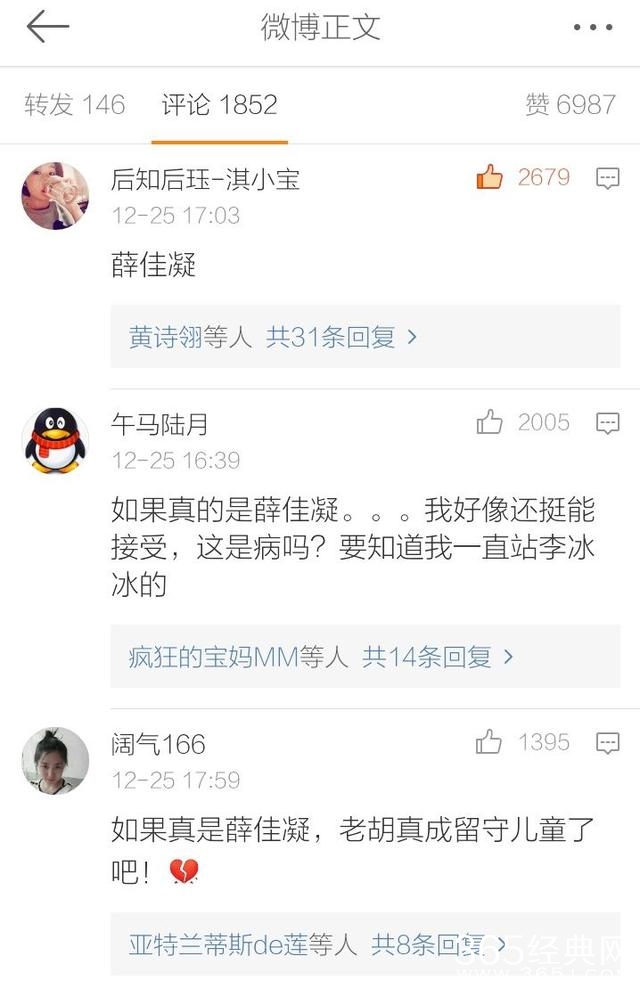Image resolution: width=640 pixels, height=989 pixels.
Task: Reply to 后知后珏-淇小宝's comment
Action: pyautogui.click(x=607, y=178)
